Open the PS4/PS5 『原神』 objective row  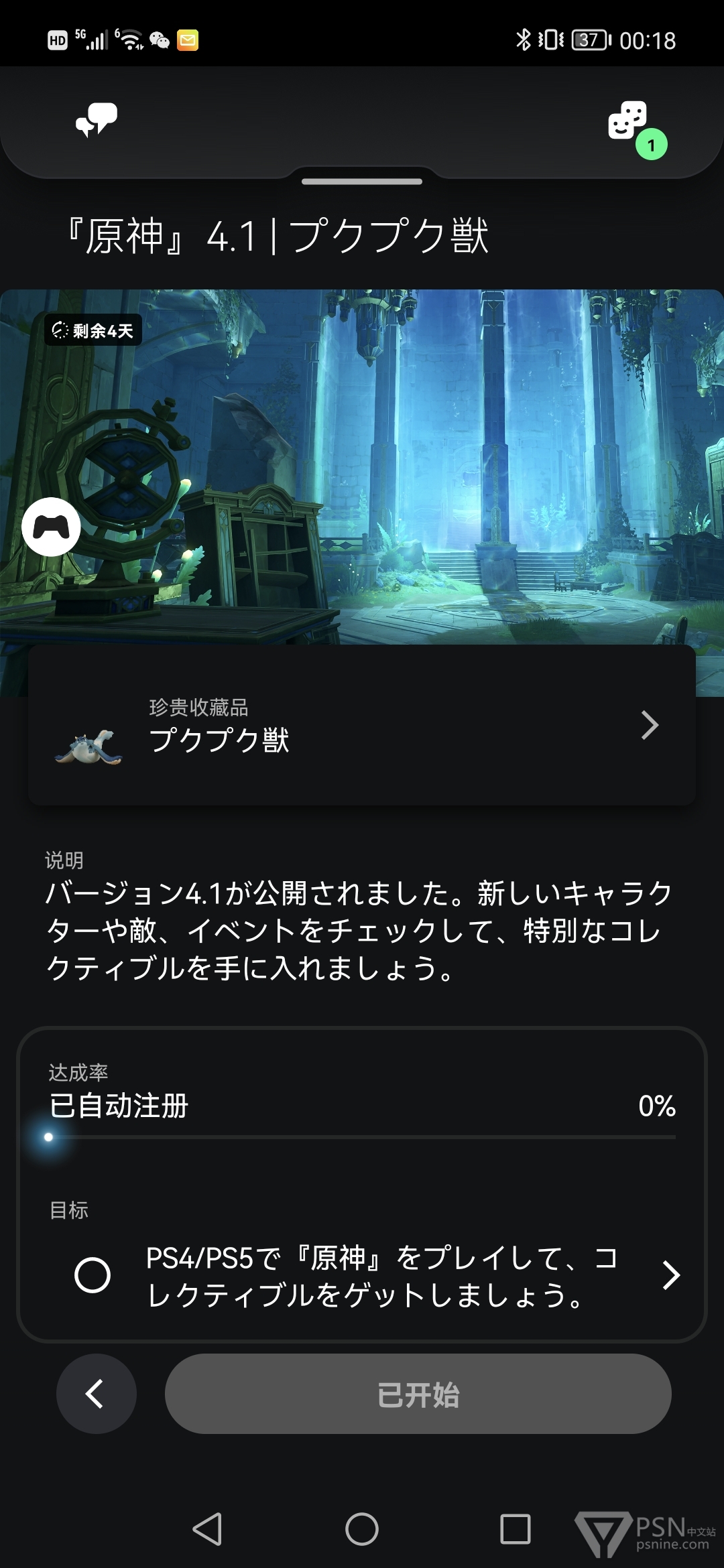click(377, 1275)
